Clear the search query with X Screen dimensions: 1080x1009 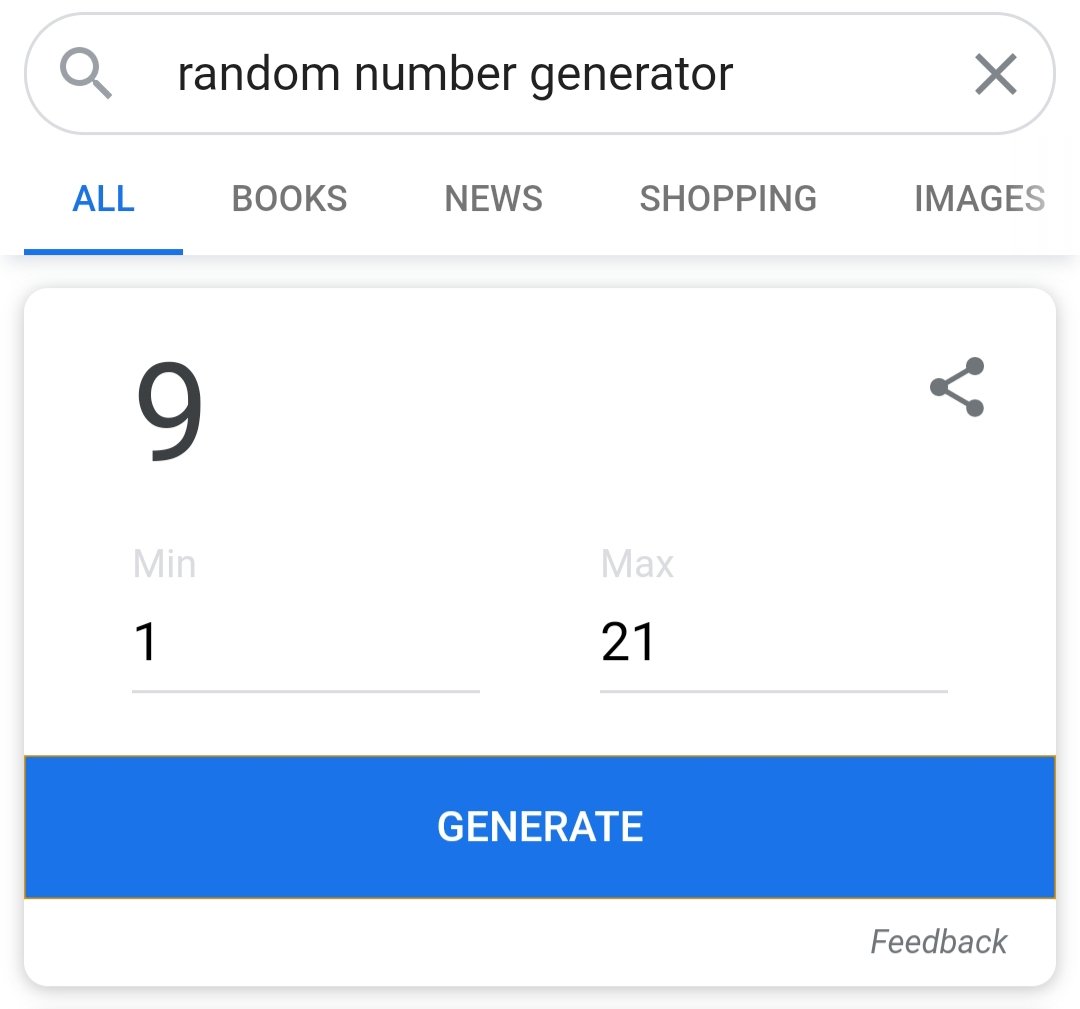pyautogui.click(x=995, y=75)
